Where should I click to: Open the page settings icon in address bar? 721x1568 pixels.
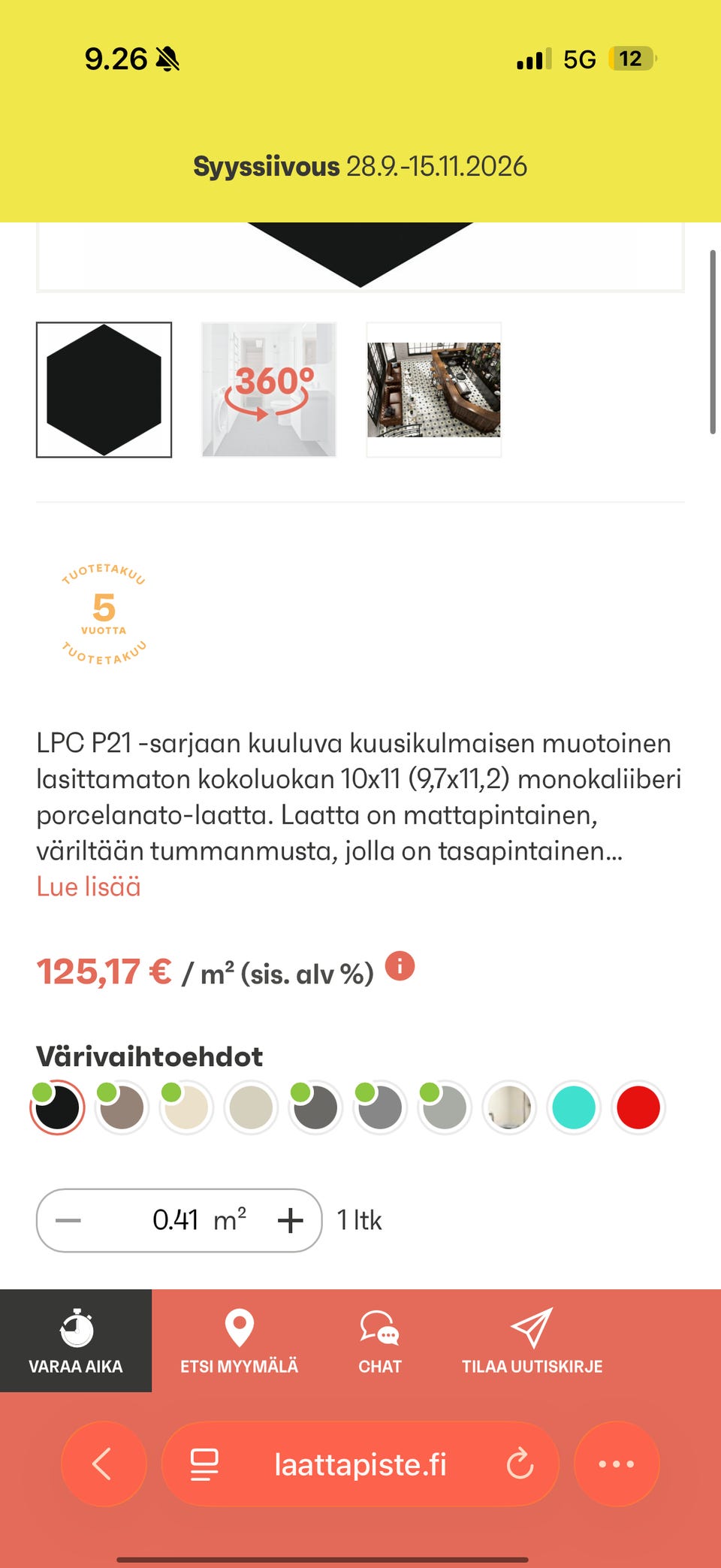pos(204,1464)
